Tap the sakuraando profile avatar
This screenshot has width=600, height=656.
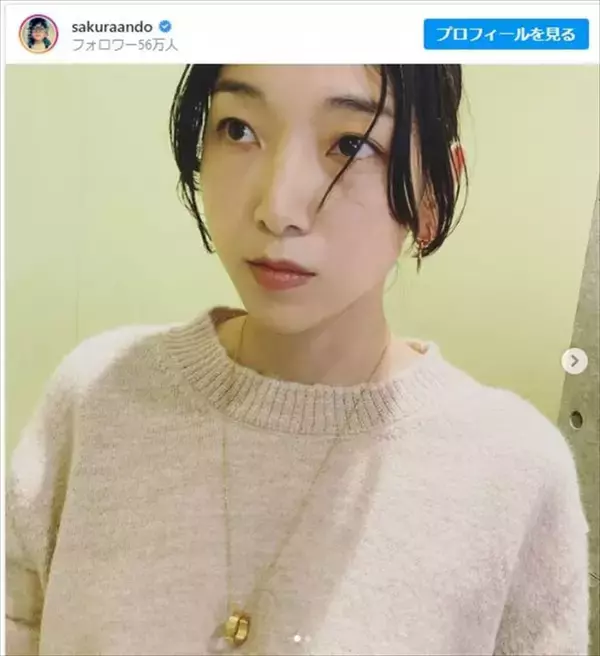pos(37,34)
